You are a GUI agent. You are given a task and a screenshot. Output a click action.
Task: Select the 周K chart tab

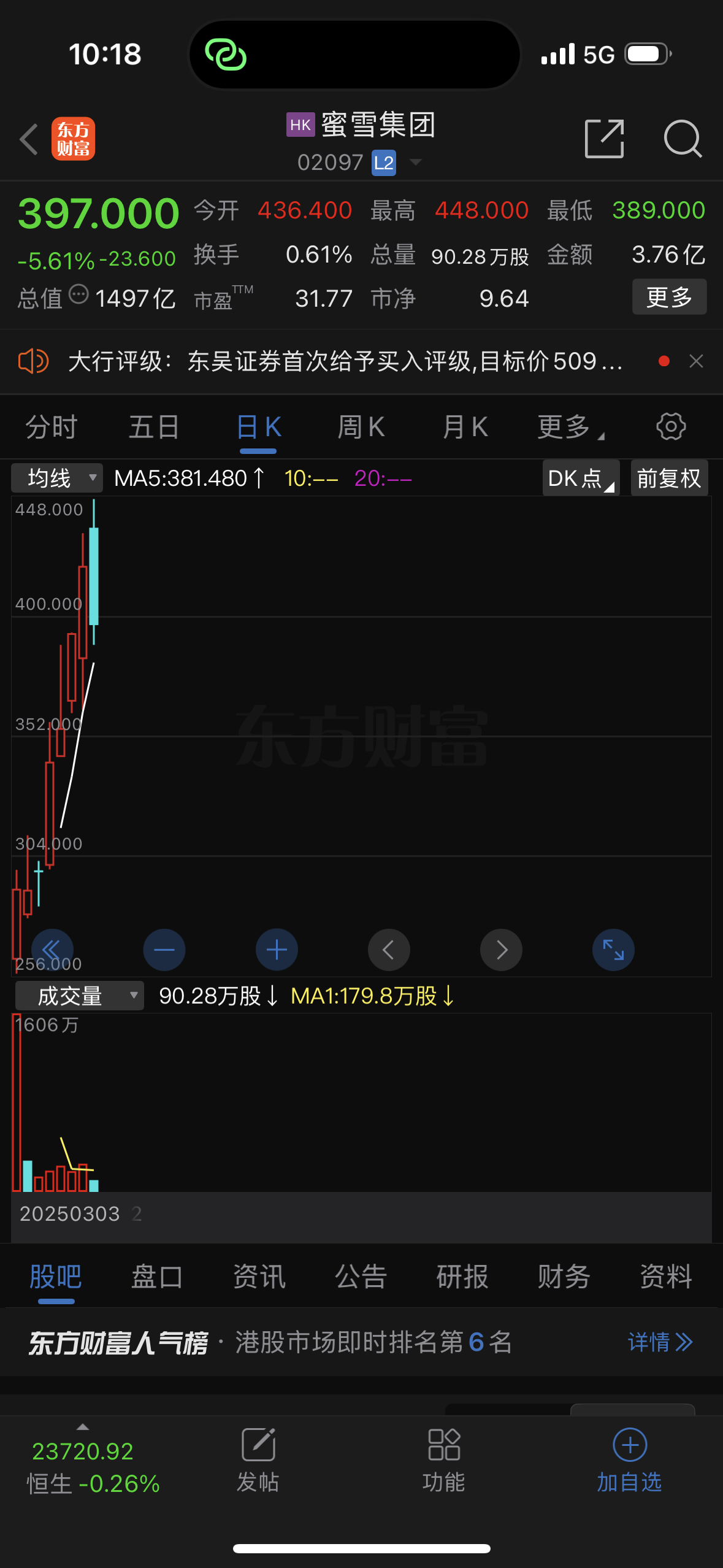(361, 427)
